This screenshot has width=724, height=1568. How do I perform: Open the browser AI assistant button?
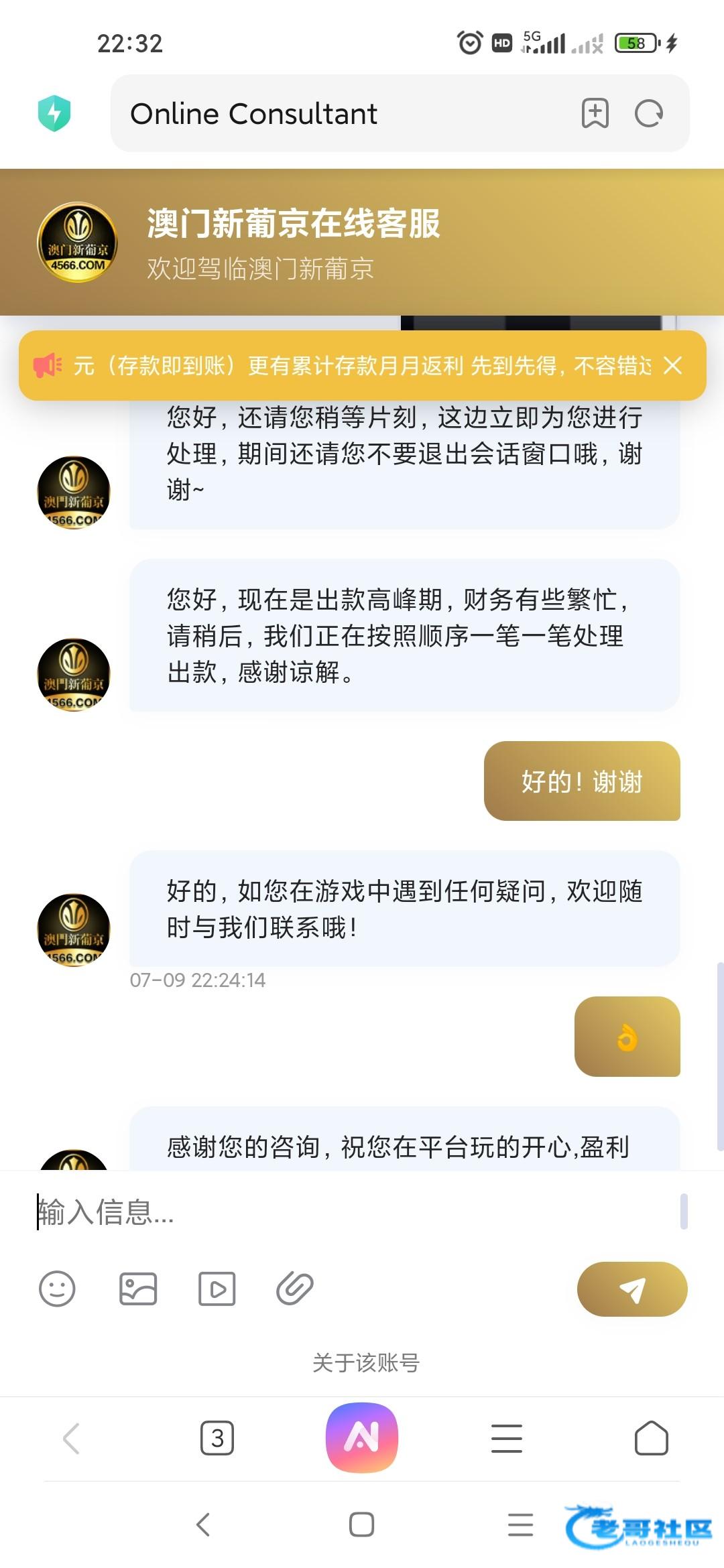tap(362, 1438)
